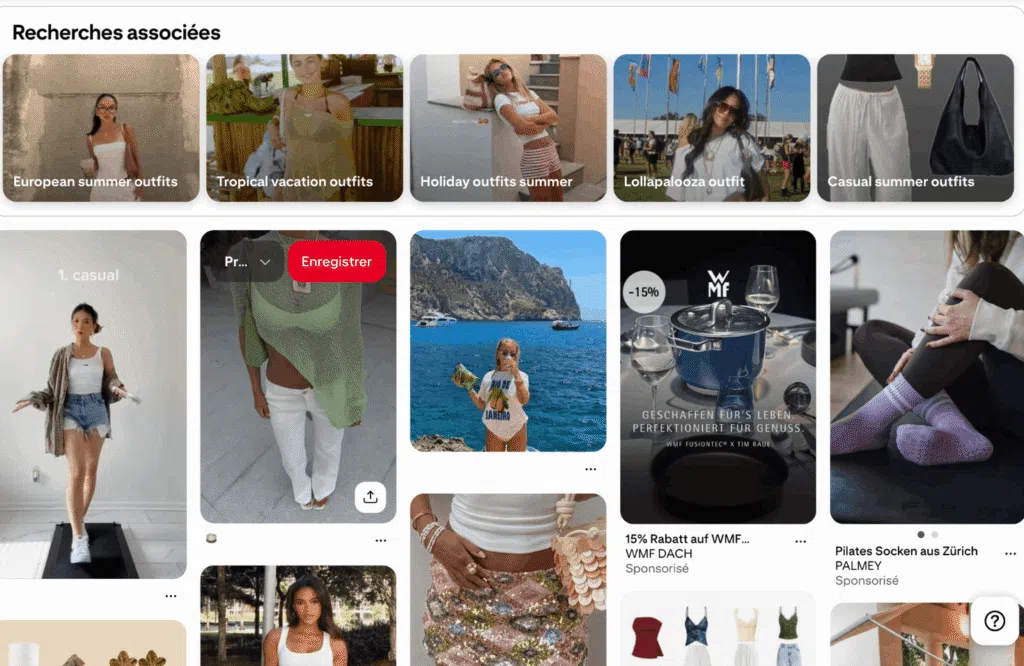1024x666 pixels.
Task: Open the tops collage pin
Action: pyautogui.click(x=718, y=632)
